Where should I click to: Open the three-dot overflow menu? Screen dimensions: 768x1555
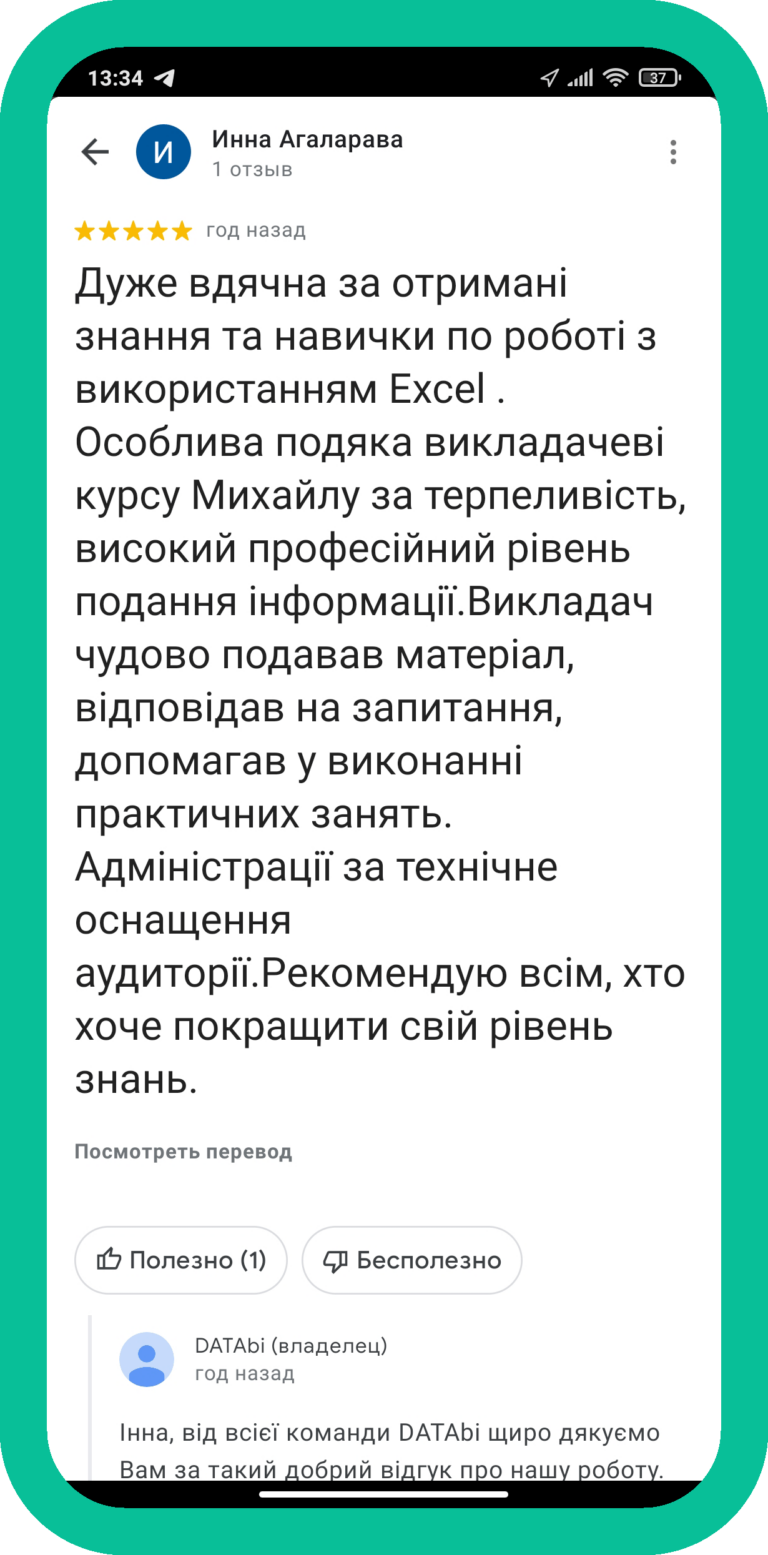[673, 152]
